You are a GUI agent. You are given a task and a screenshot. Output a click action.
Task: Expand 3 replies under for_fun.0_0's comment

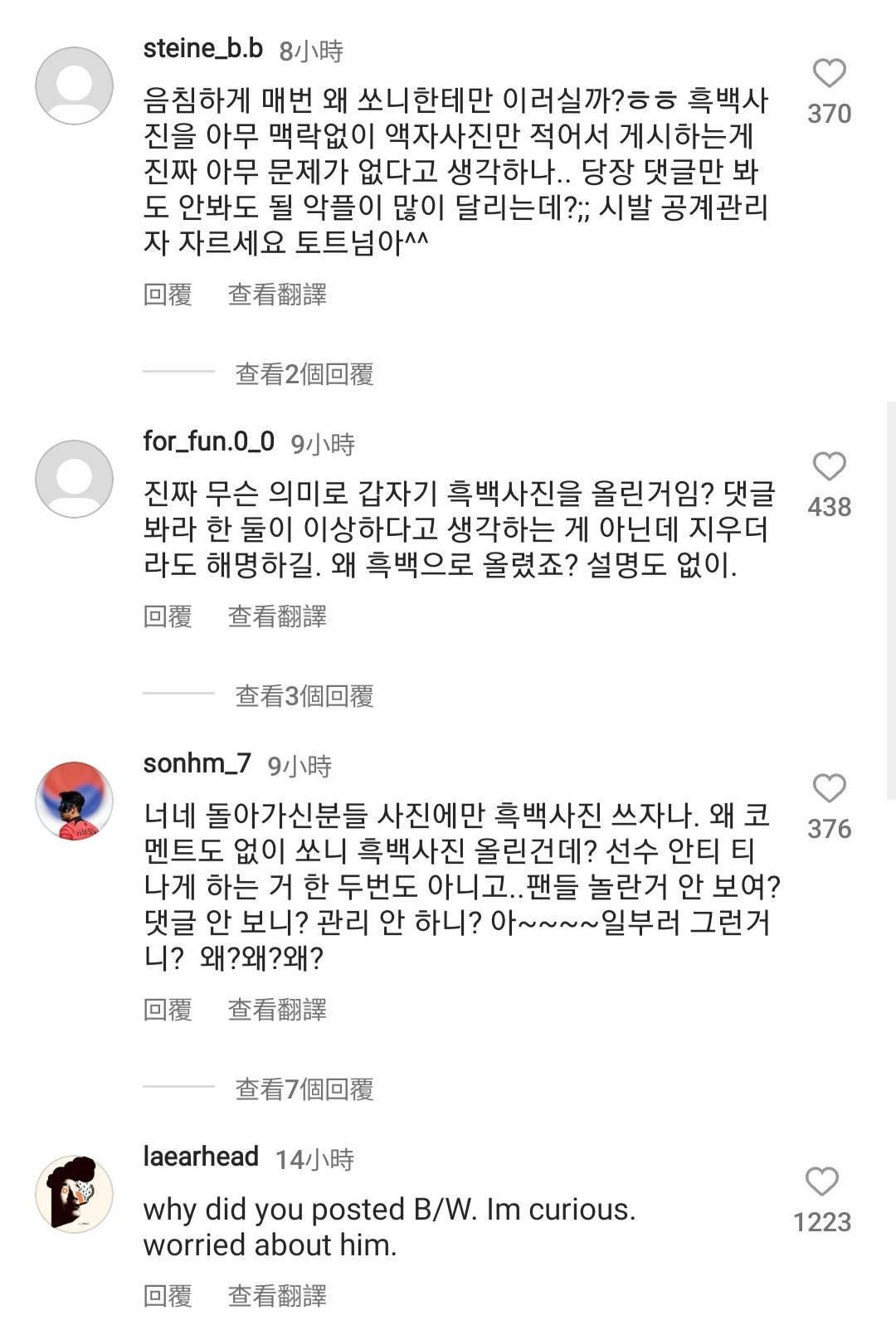[304, 696]
